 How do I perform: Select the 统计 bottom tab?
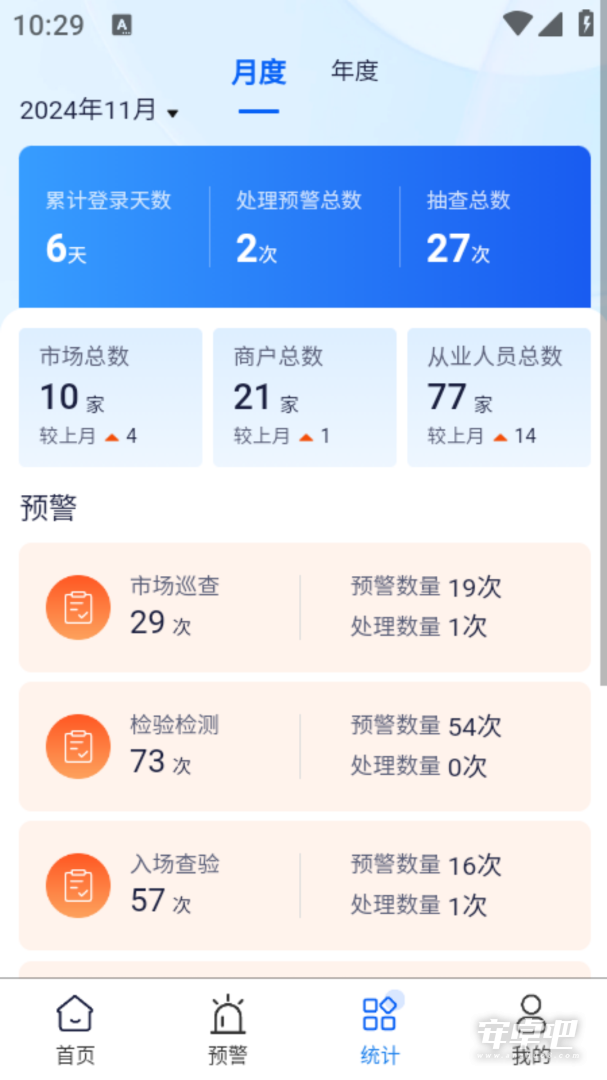click(380, 1030)
